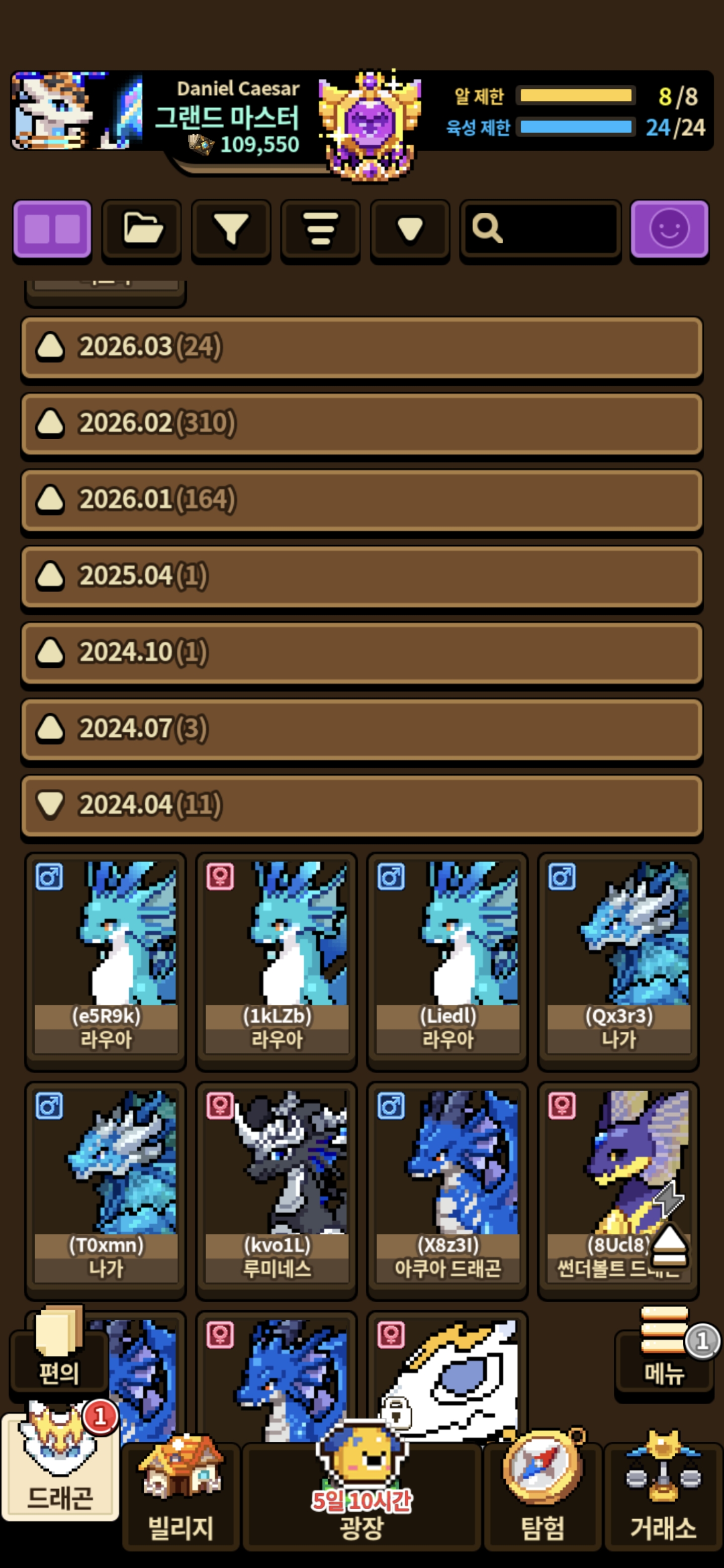Screen dimensions: 724x1568
Task: Expand the 2026.02 (310) group
Action: coord(361,423)
